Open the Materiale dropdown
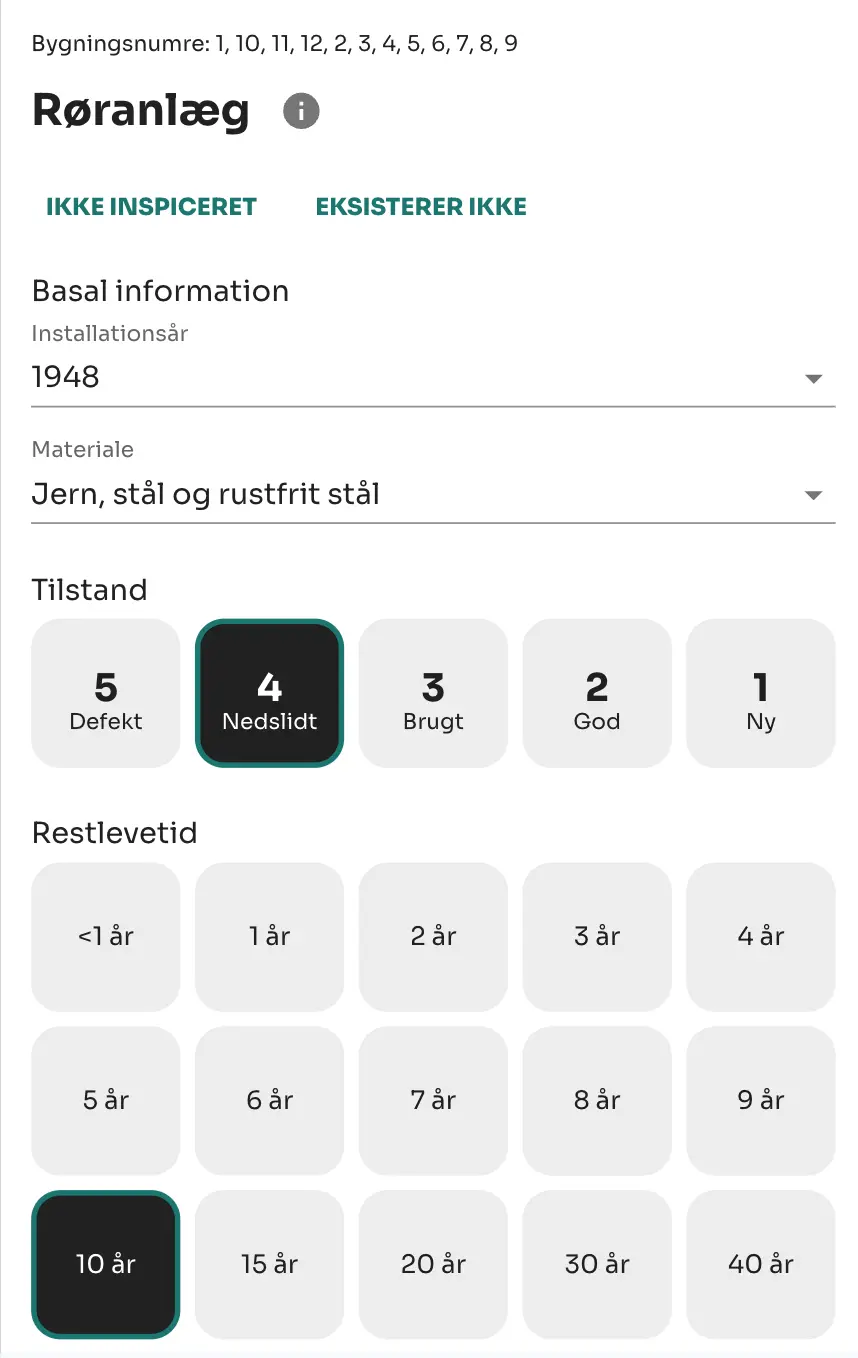The width and height of the screenshot is (858, 1358). click(x=433, y=495)
